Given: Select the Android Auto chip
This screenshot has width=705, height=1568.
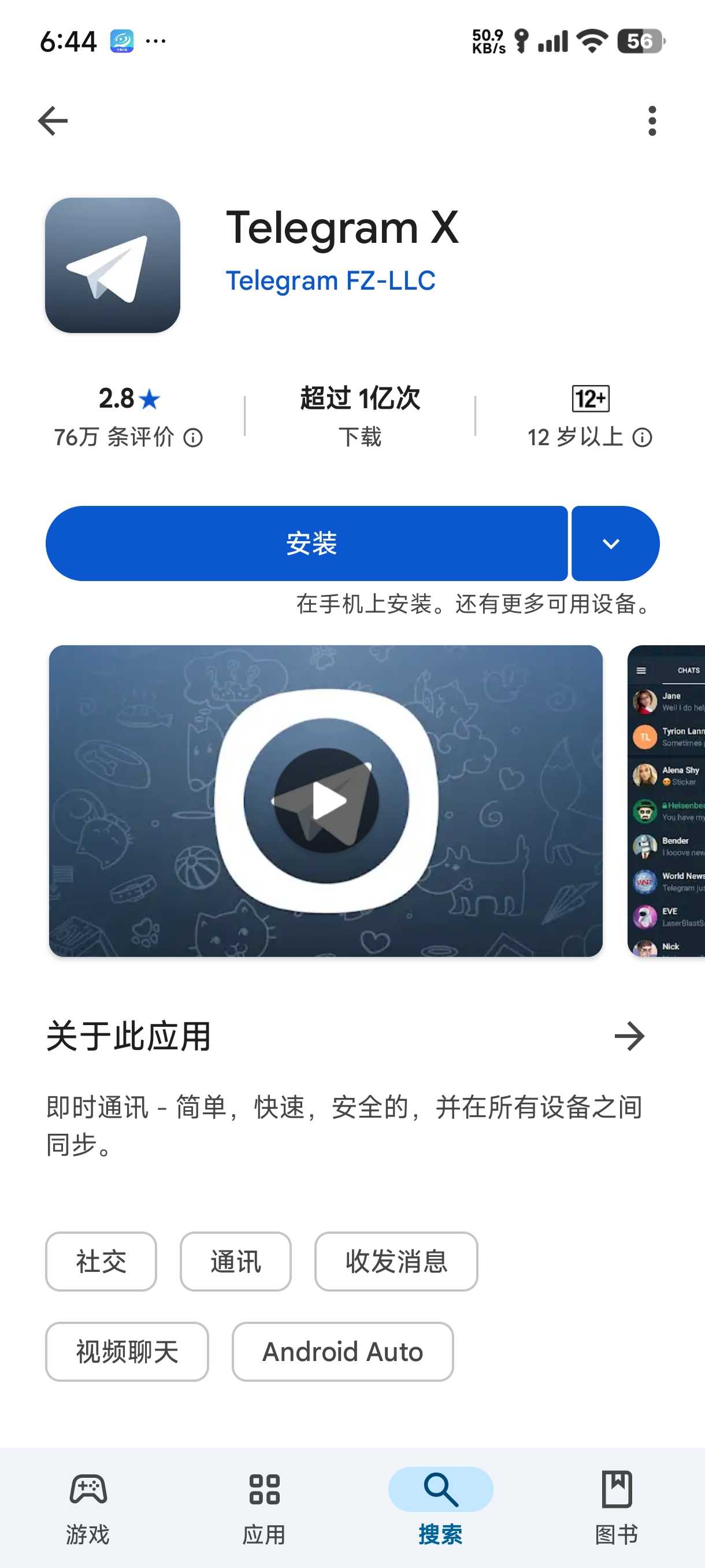Looking at the screenshot, I should pos(343,1351).
